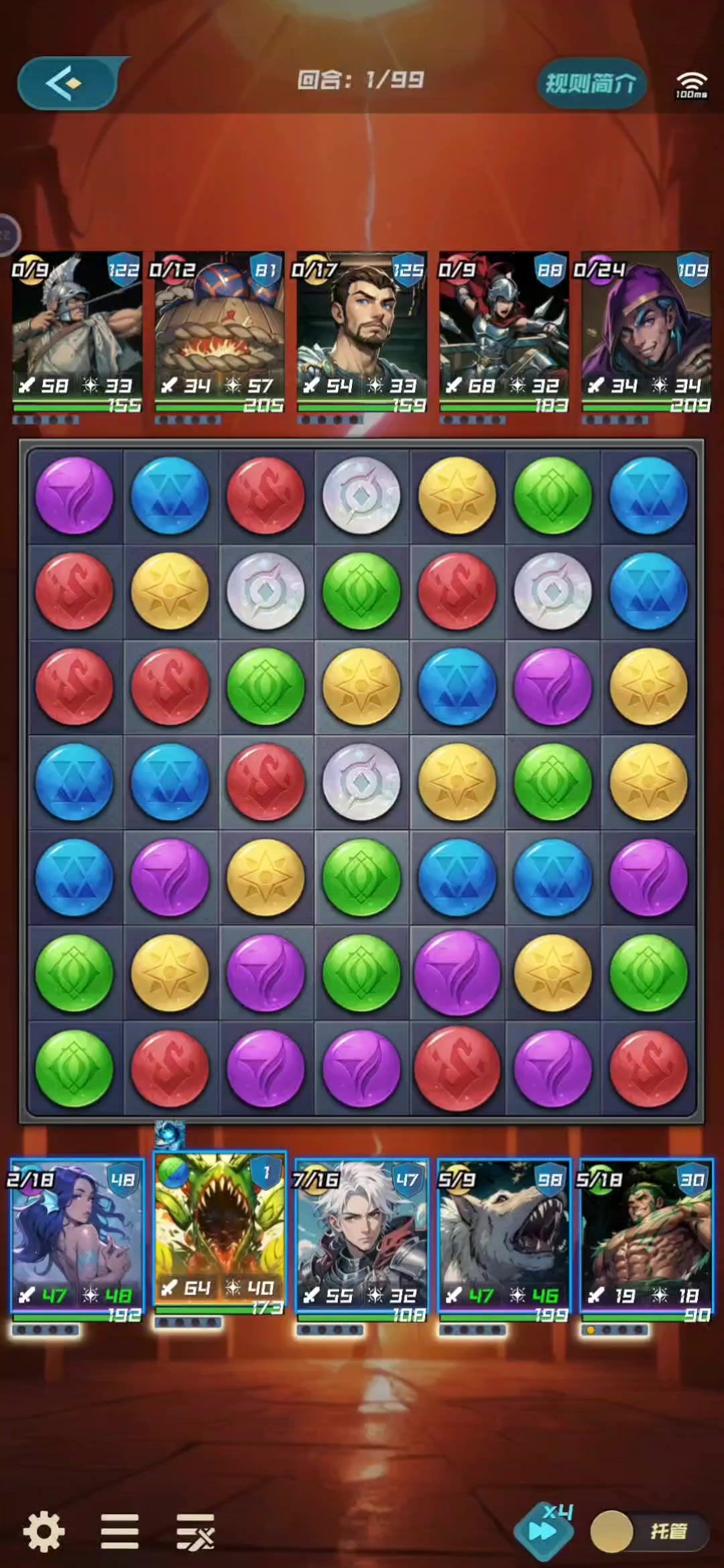The height and width of the screenshot is (1568, 724).
Task: Open the settings gear
Action: [x=44, y=1531]
